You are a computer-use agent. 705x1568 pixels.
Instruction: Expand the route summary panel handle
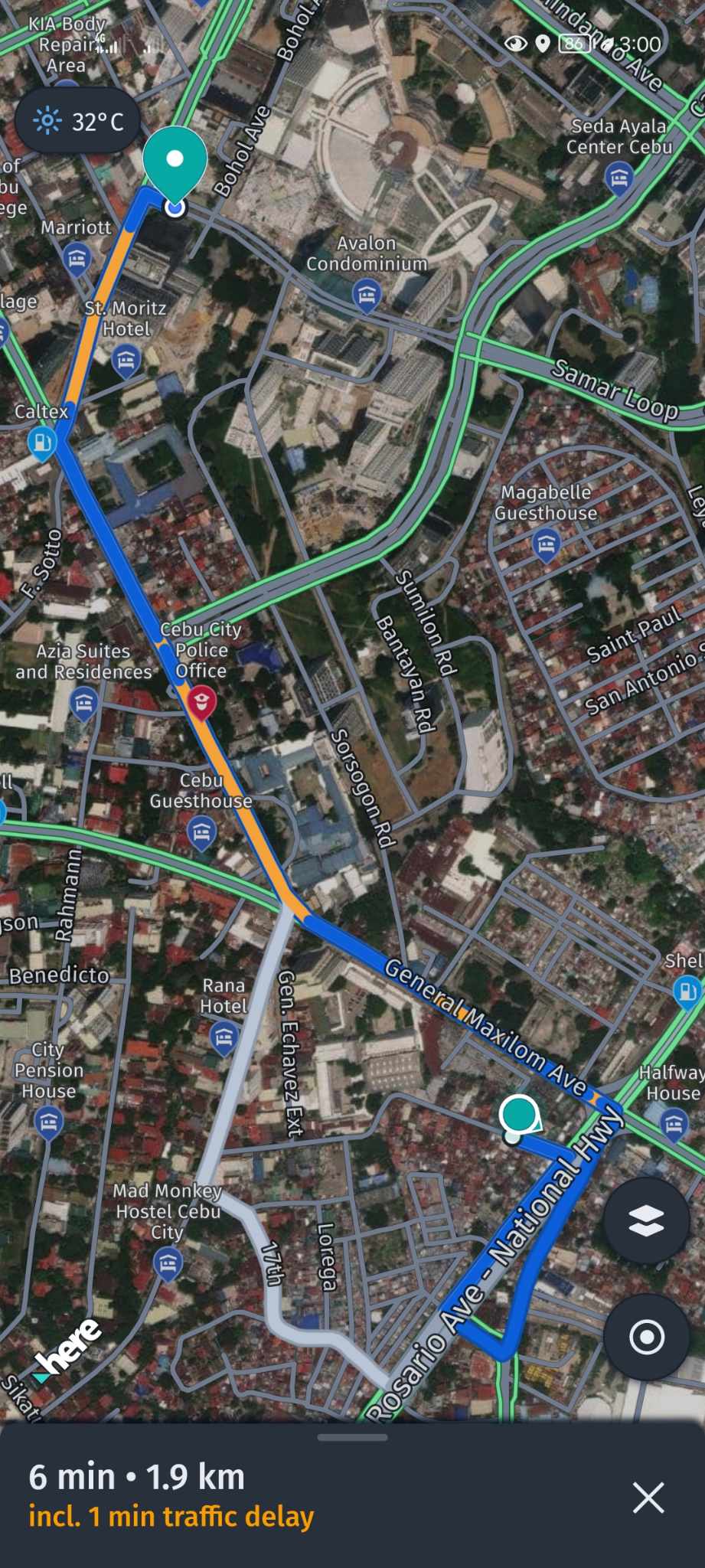coord(352,1436)
